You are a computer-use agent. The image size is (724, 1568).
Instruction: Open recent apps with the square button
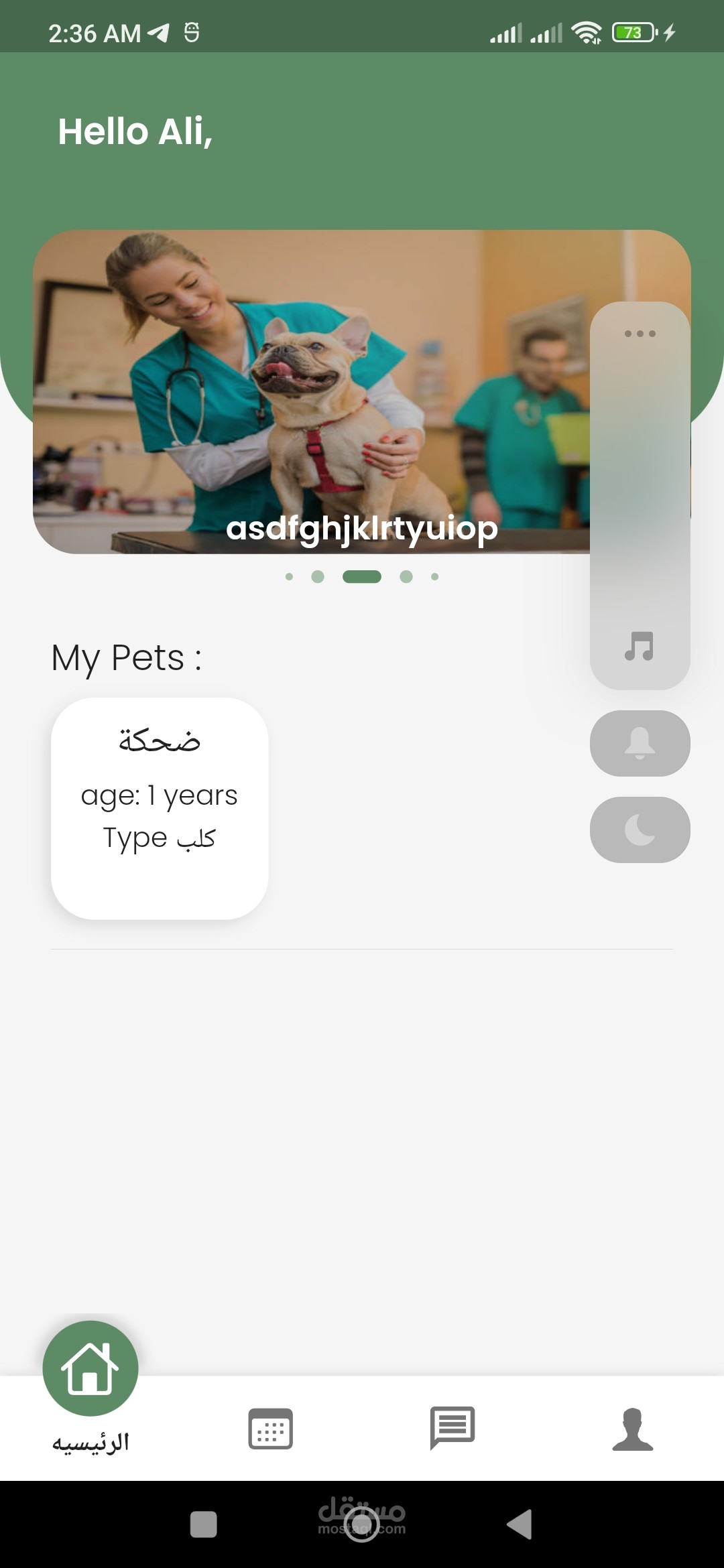click(x=204, y=1524)
